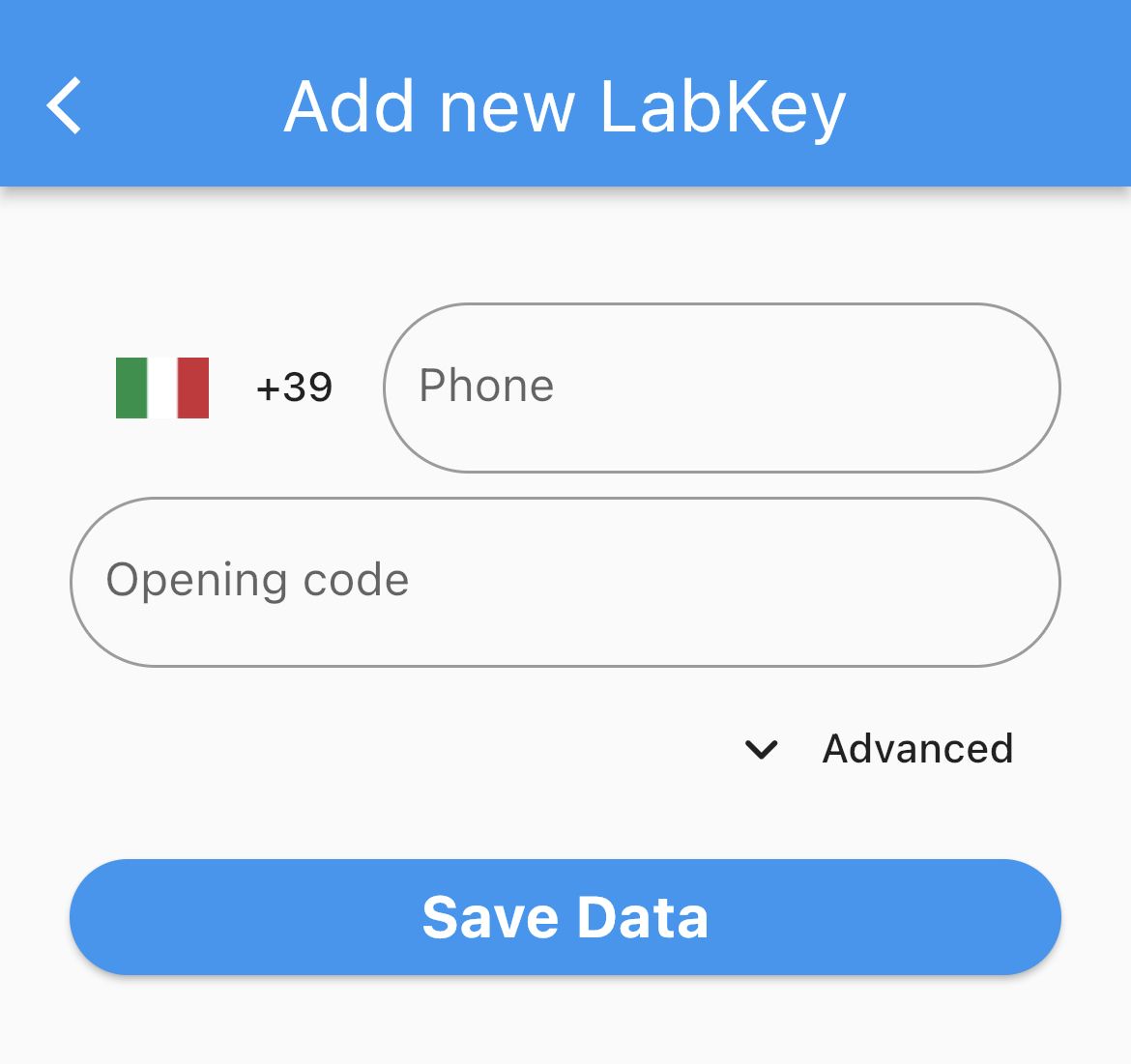Tap the Opening code field

[565, 582]
